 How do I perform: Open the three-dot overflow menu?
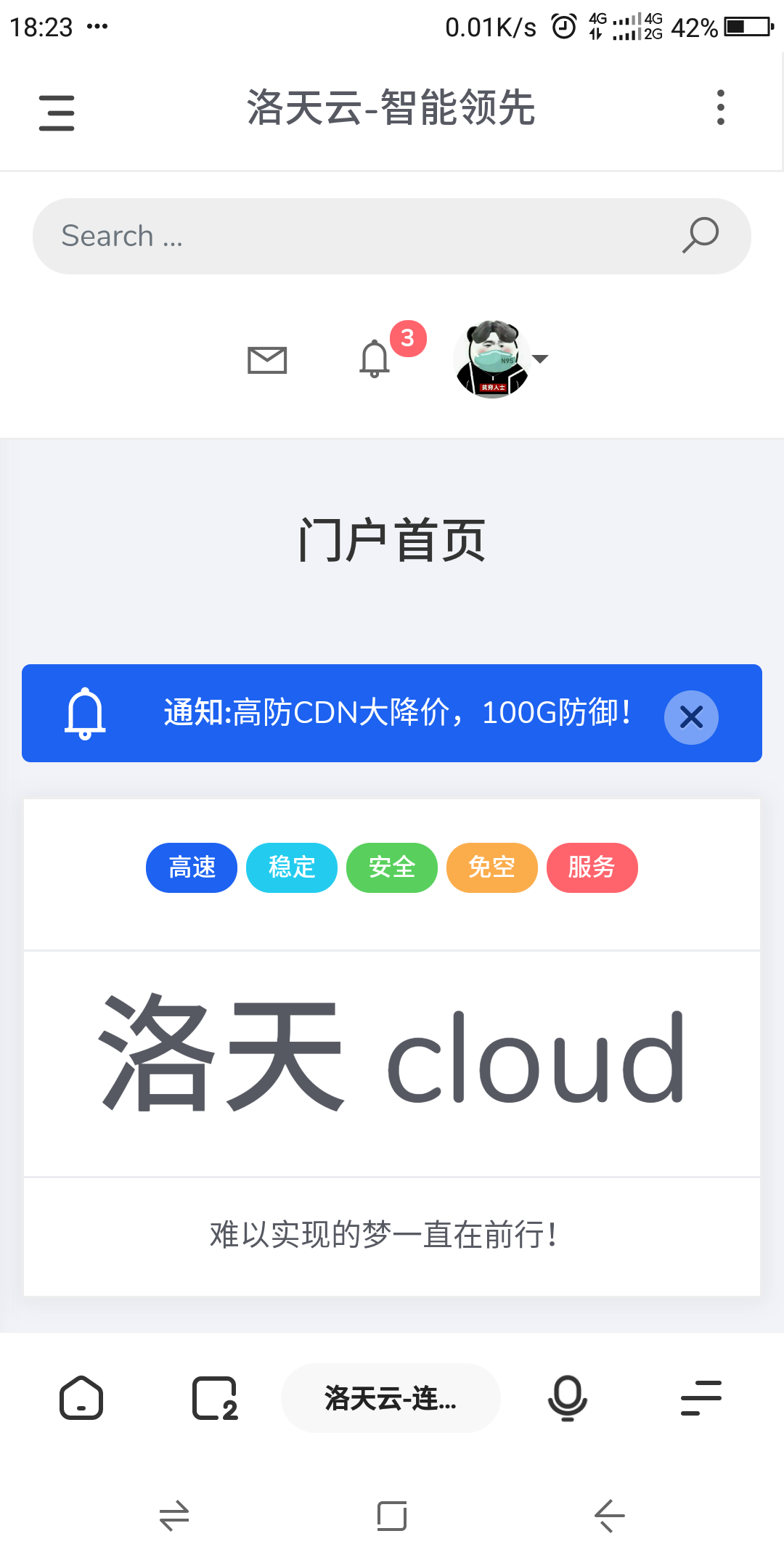pos(720,107)
